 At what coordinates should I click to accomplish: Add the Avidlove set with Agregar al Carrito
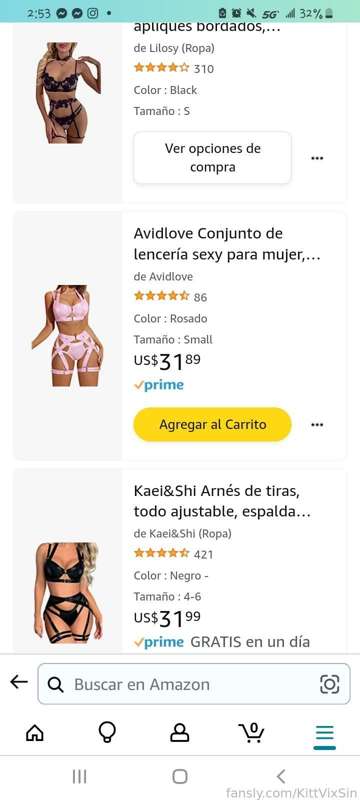(212, 424)
